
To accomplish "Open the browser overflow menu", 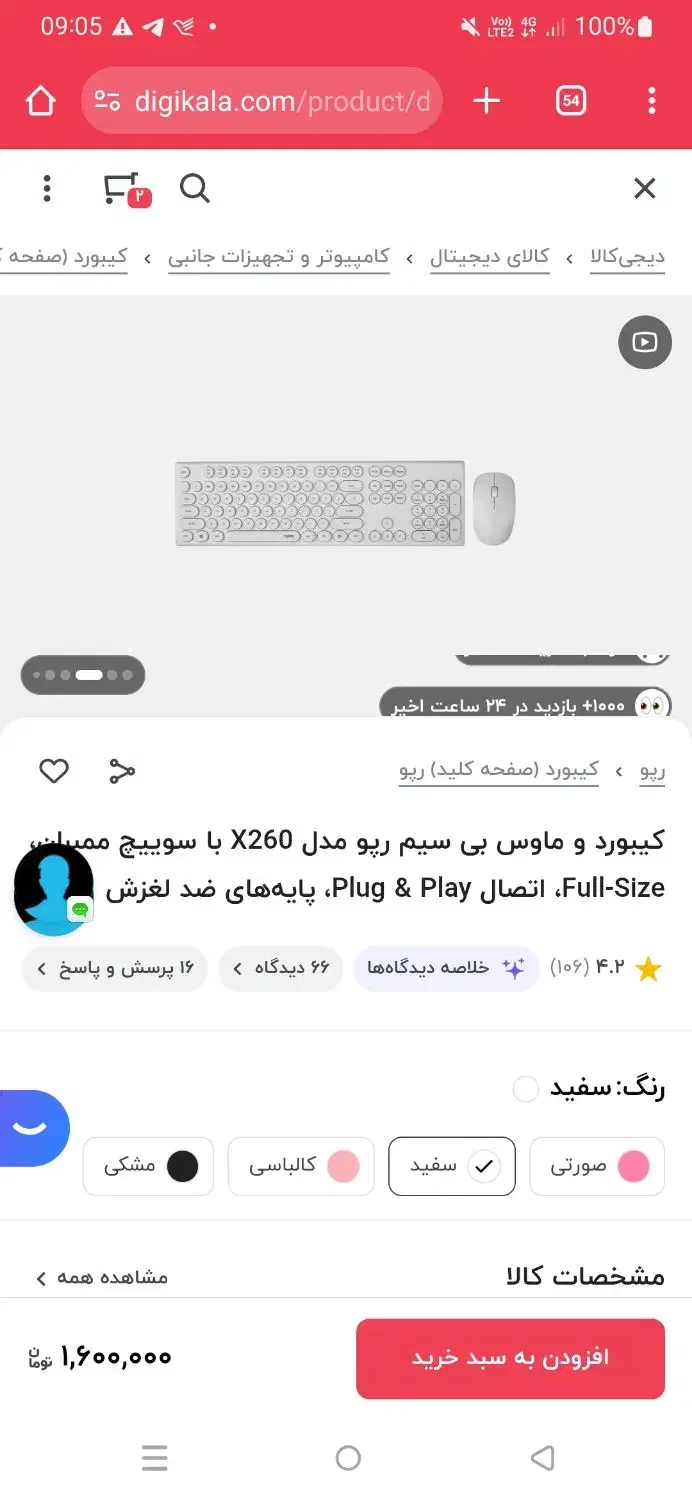I will click(x=652, y=101).
